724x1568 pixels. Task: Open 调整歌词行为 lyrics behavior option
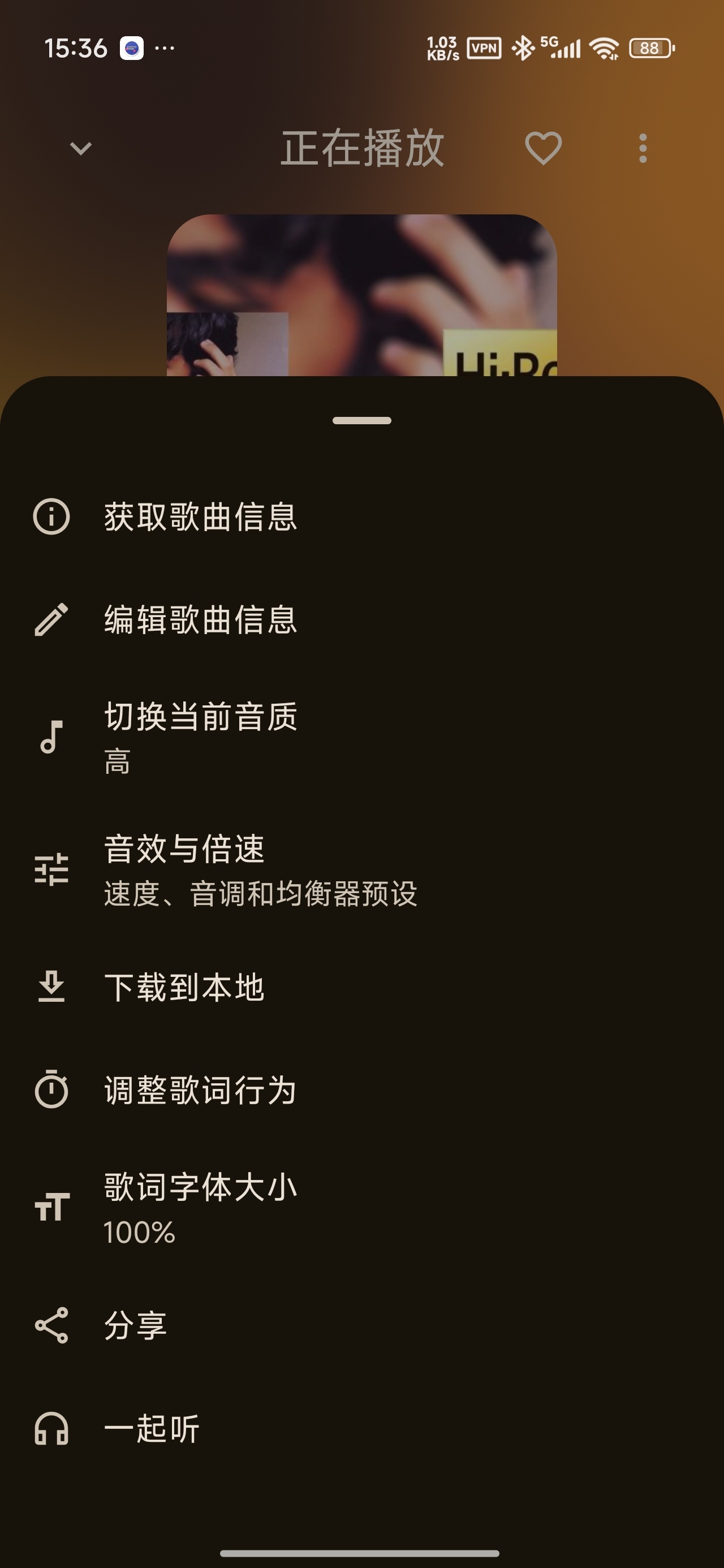(x=361, y=1089)
